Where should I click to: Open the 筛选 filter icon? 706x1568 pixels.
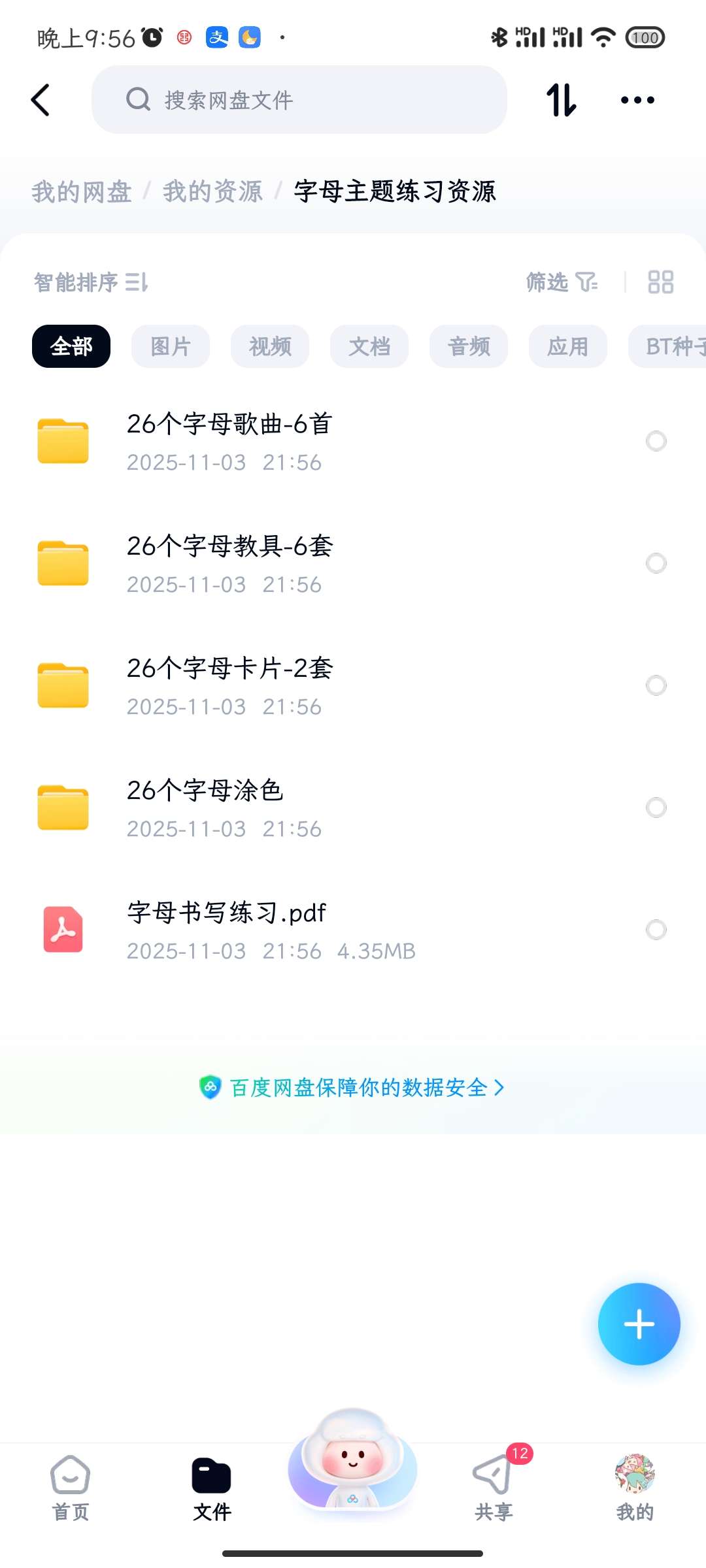coord(562,282)
